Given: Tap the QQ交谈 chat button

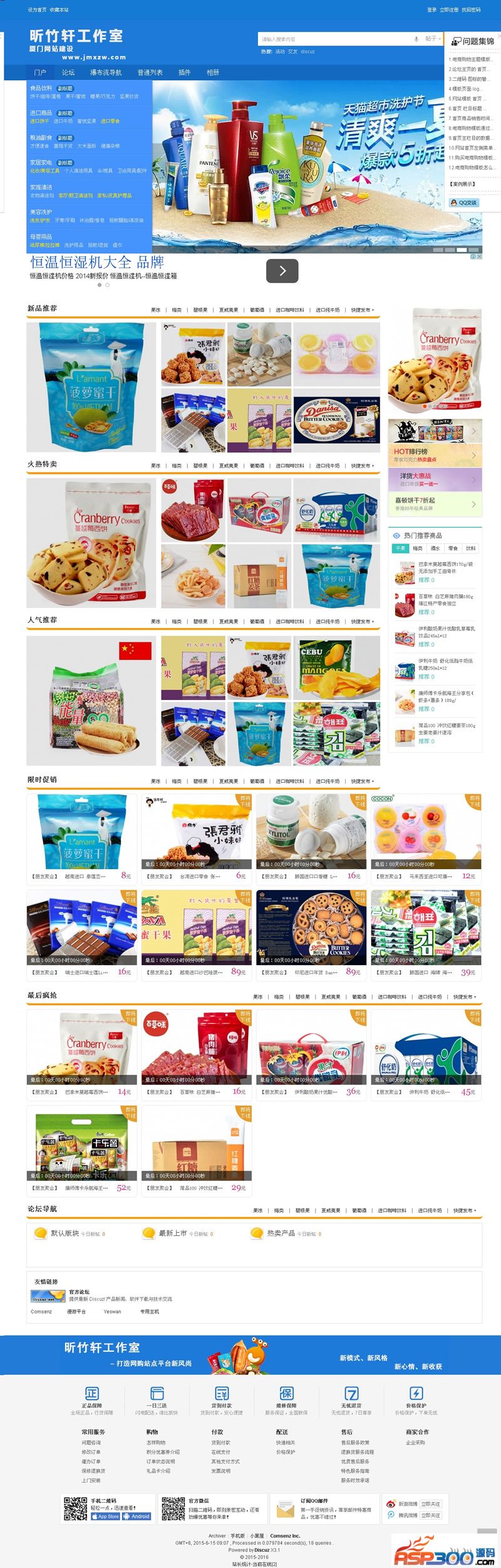Looking at the screenshot, I should point(464,202).
